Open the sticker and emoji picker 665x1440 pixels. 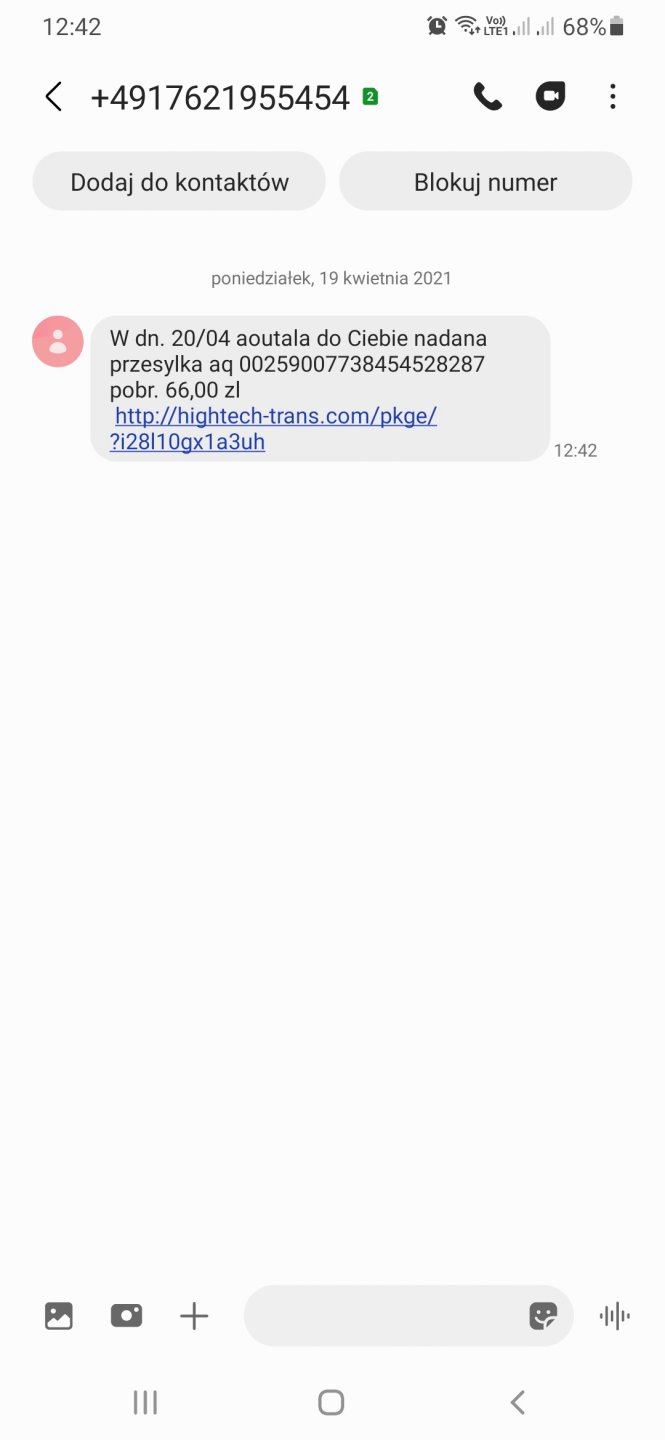542,1316
